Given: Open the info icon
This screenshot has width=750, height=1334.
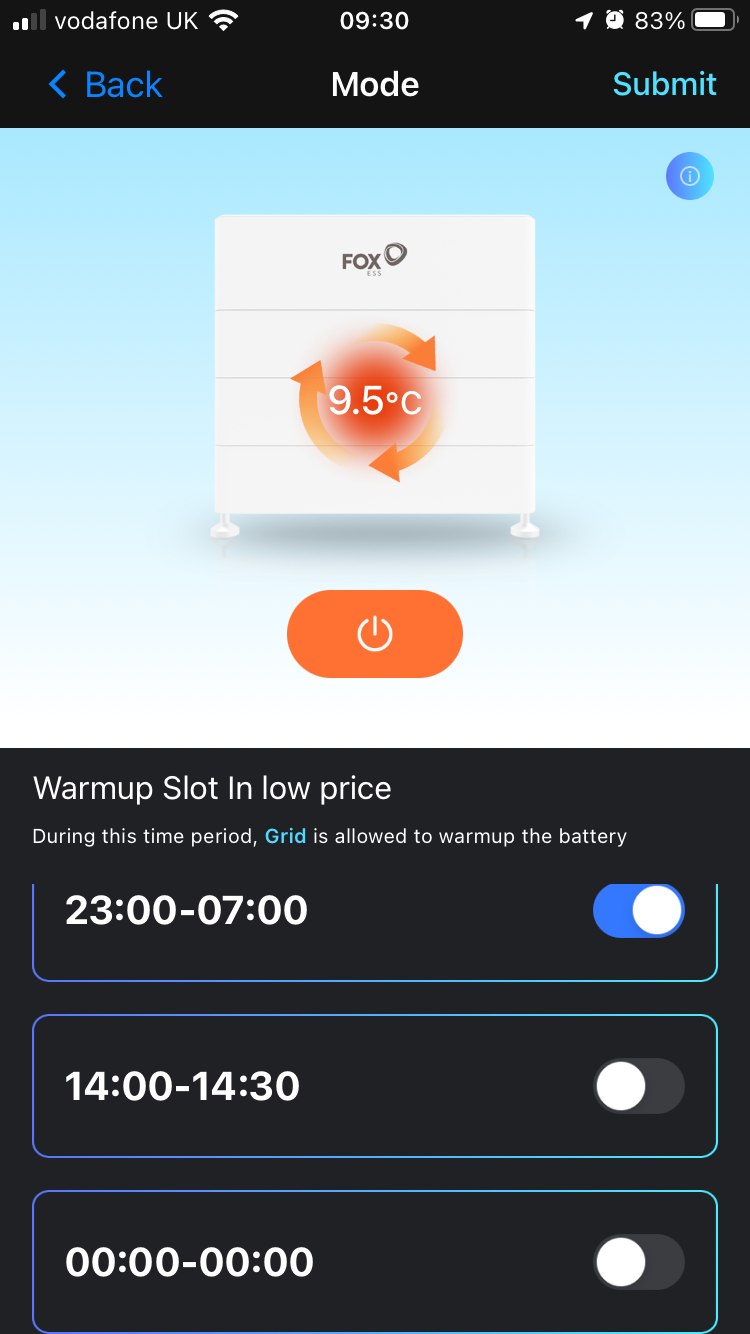Looking at the screenshot, I should [689, 177].
